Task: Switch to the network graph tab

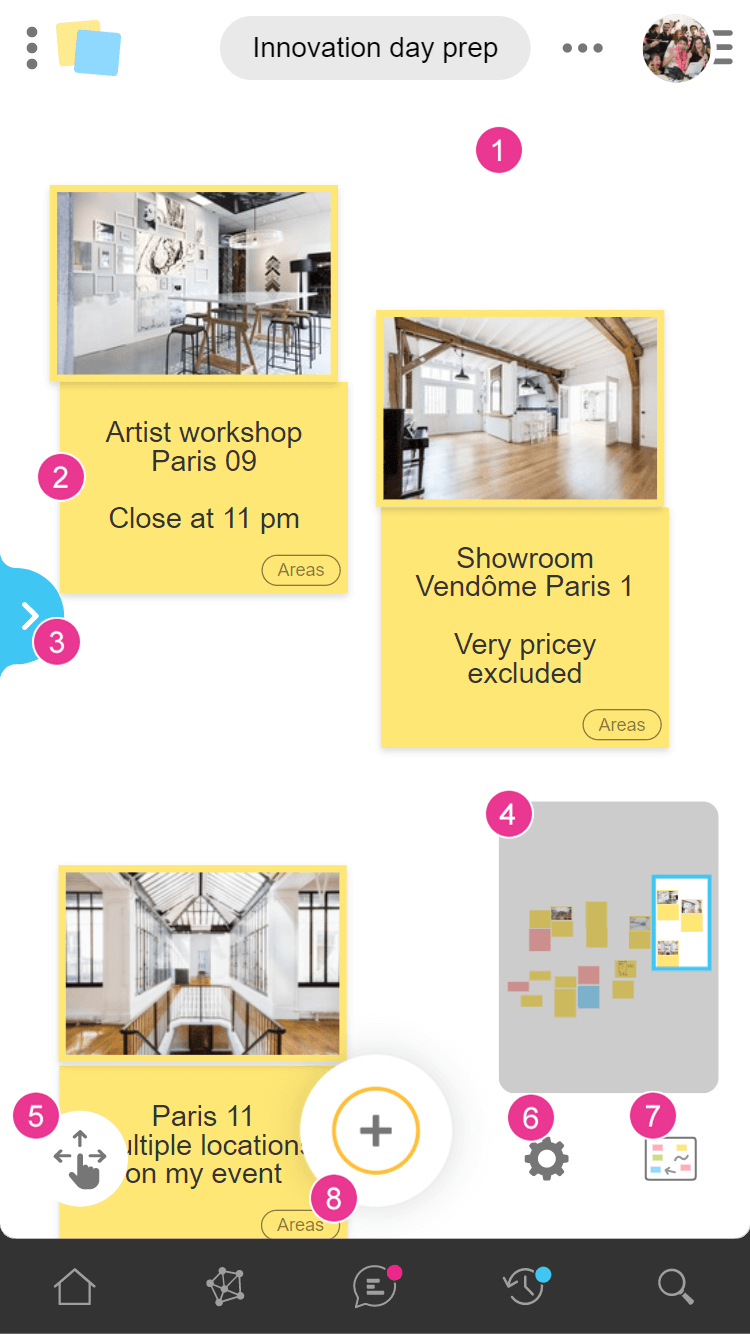Action: click(225, 1287)
